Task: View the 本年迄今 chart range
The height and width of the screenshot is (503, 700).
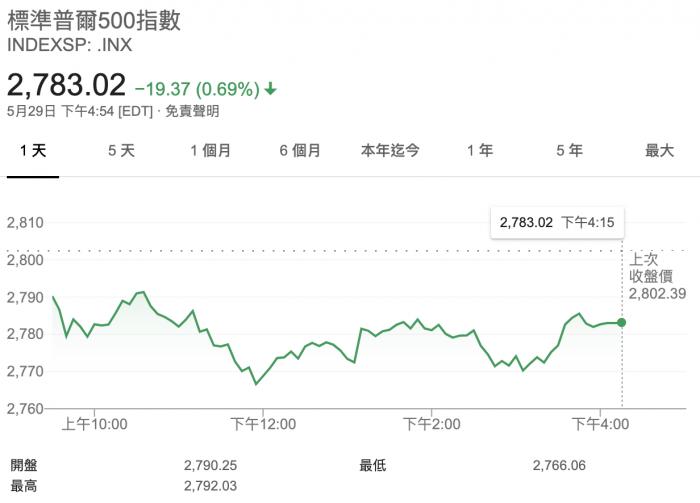Action: [390, 151]
